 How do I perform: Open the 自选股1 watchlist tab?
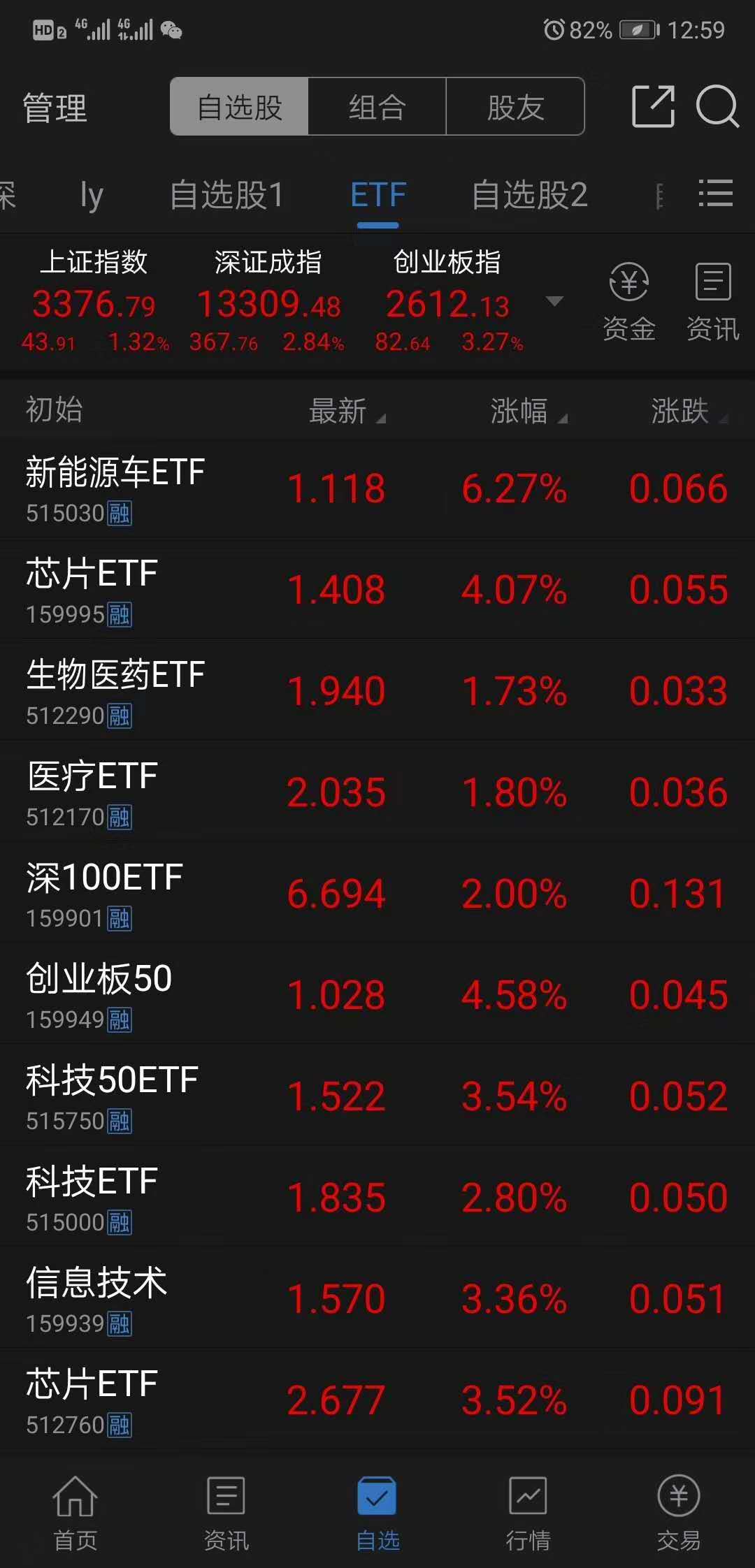pyautogui.click(x=226, y=196)
